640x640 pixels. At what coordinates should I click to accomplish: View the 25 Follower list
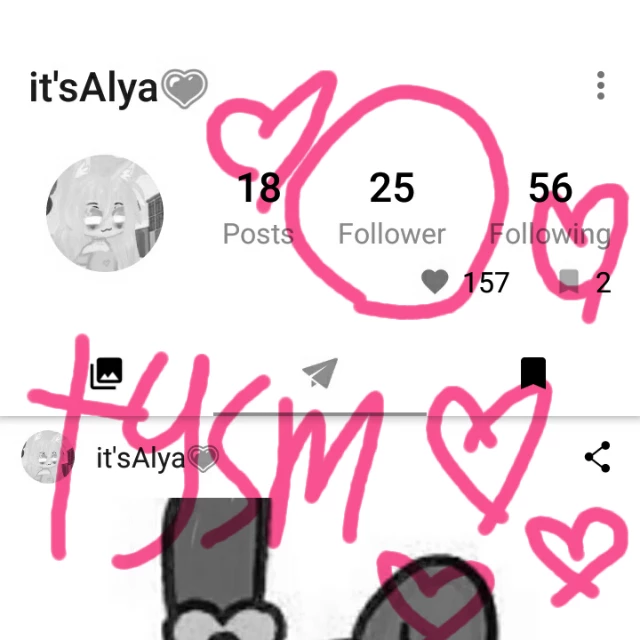click(392, 209)
